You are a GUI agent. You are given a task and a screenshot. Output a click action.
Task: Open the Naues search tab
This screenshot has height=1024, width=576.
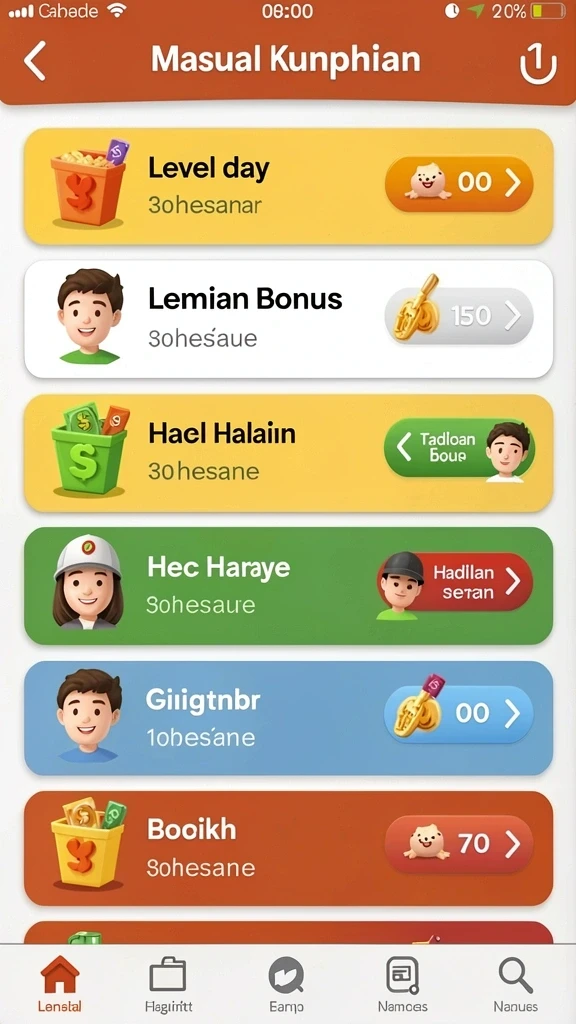pos(516,984)
